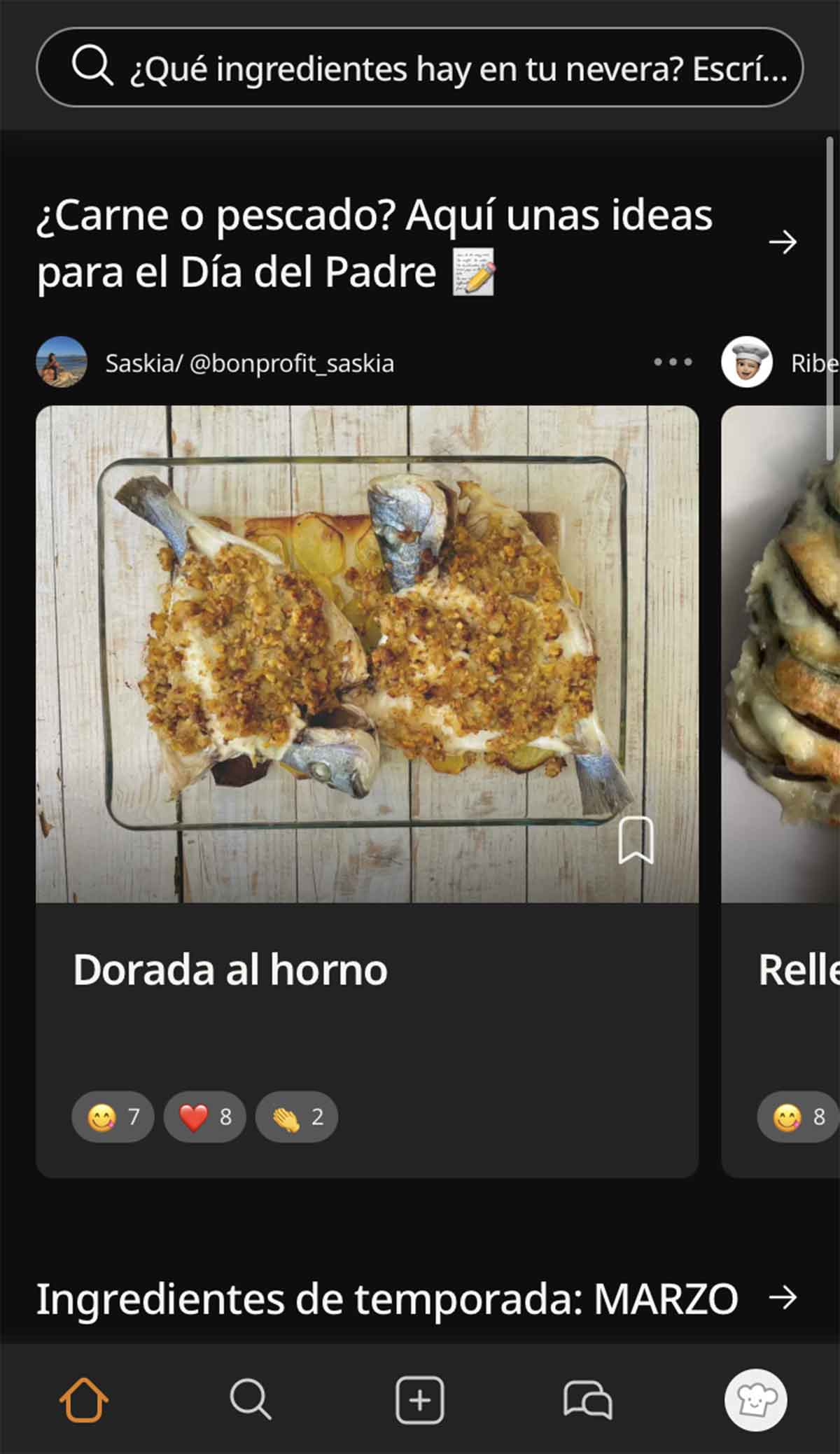
Task: View the Dorada al horno recipe title
Action: (x=231, y=970)
